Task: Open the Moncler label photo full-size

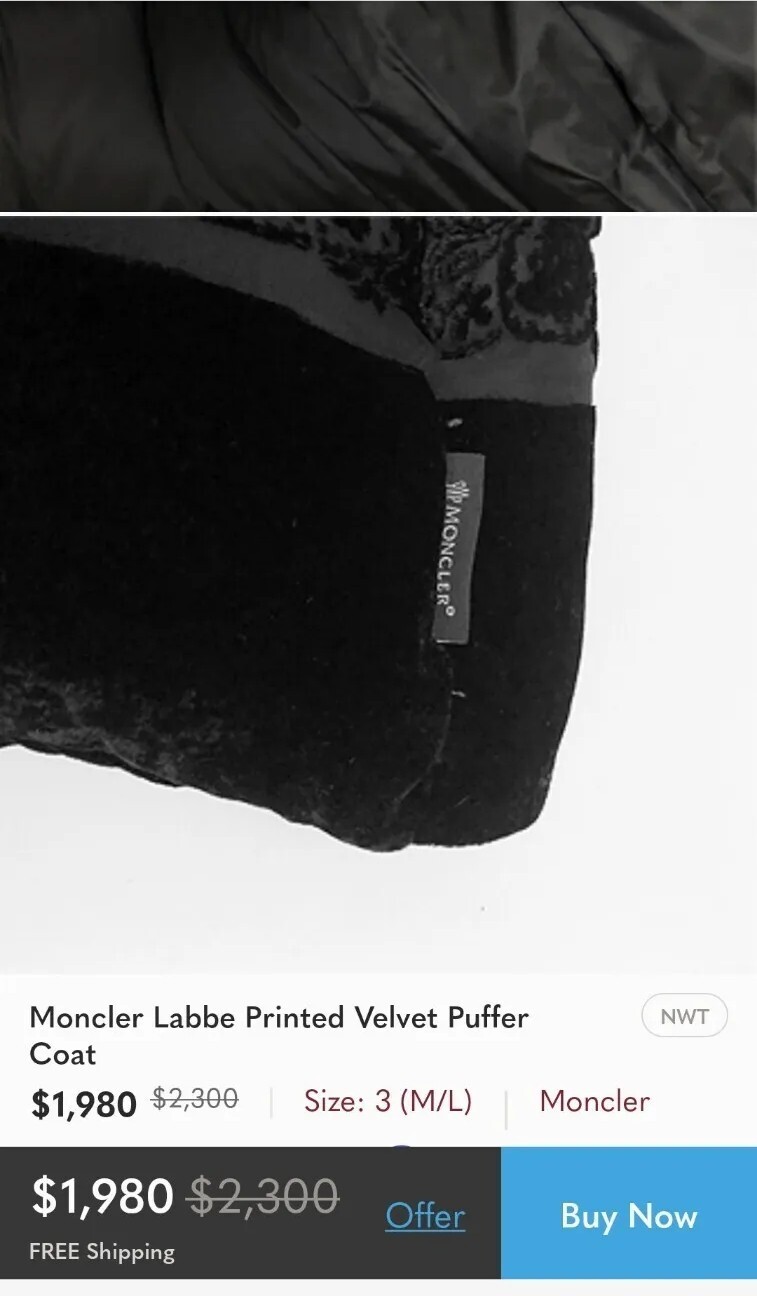Action: coord(378,590)
